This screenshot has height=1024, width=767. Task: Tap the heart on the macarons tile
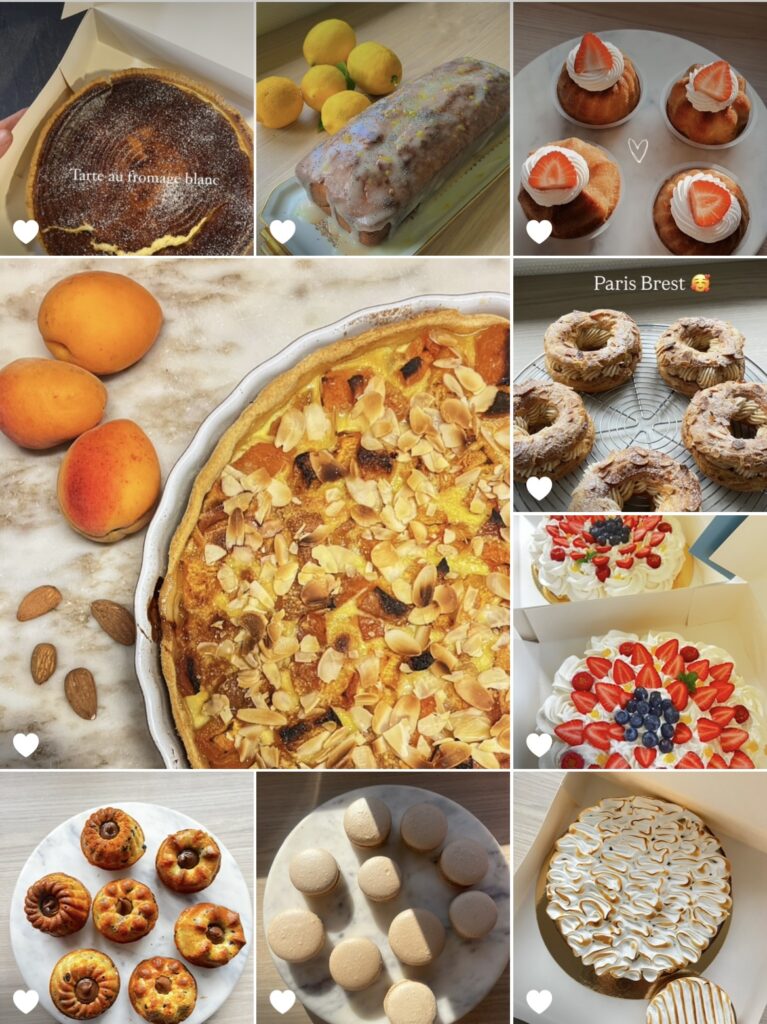[282, 1000]
